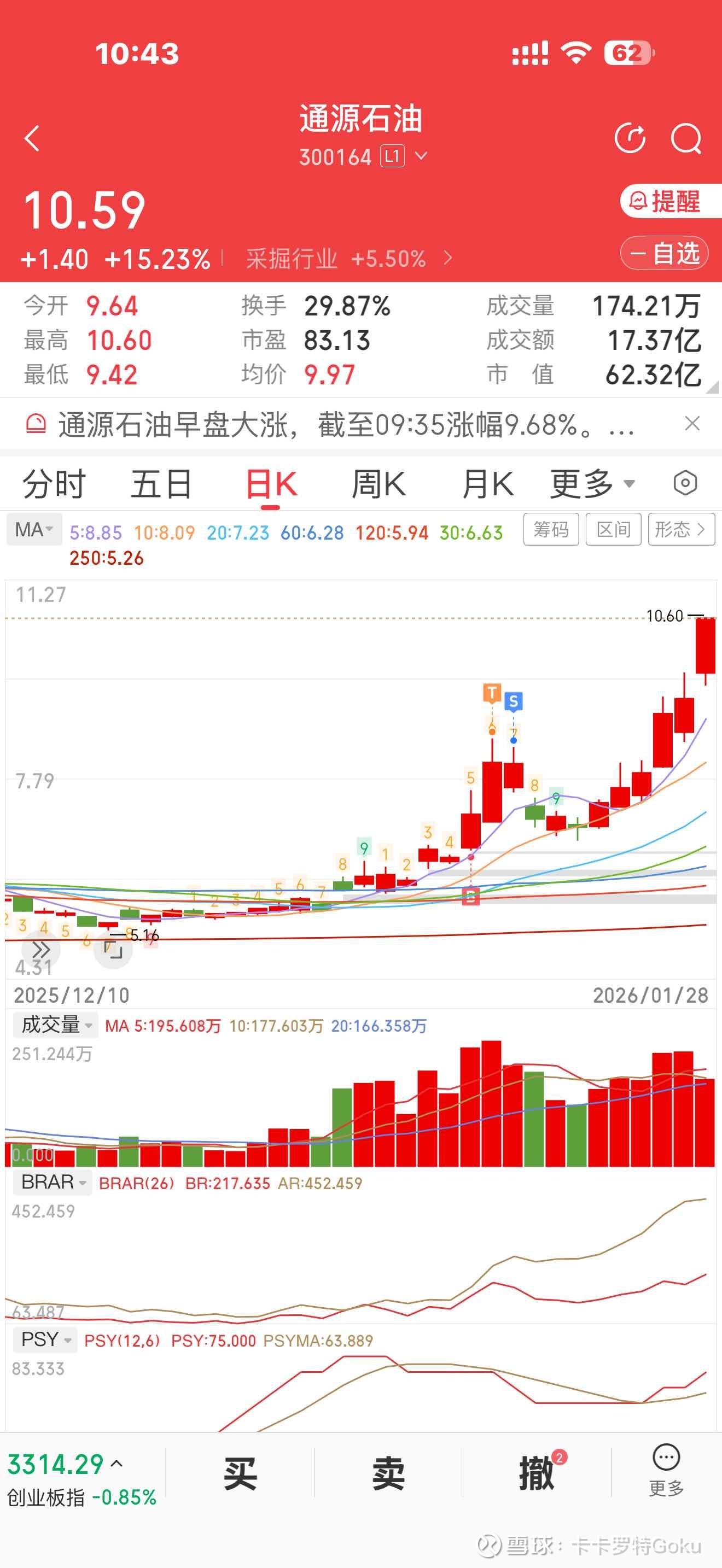Open the 形态 pattern analysis
The height and width of the screenshot is (1568, 722).
(680, 530)
